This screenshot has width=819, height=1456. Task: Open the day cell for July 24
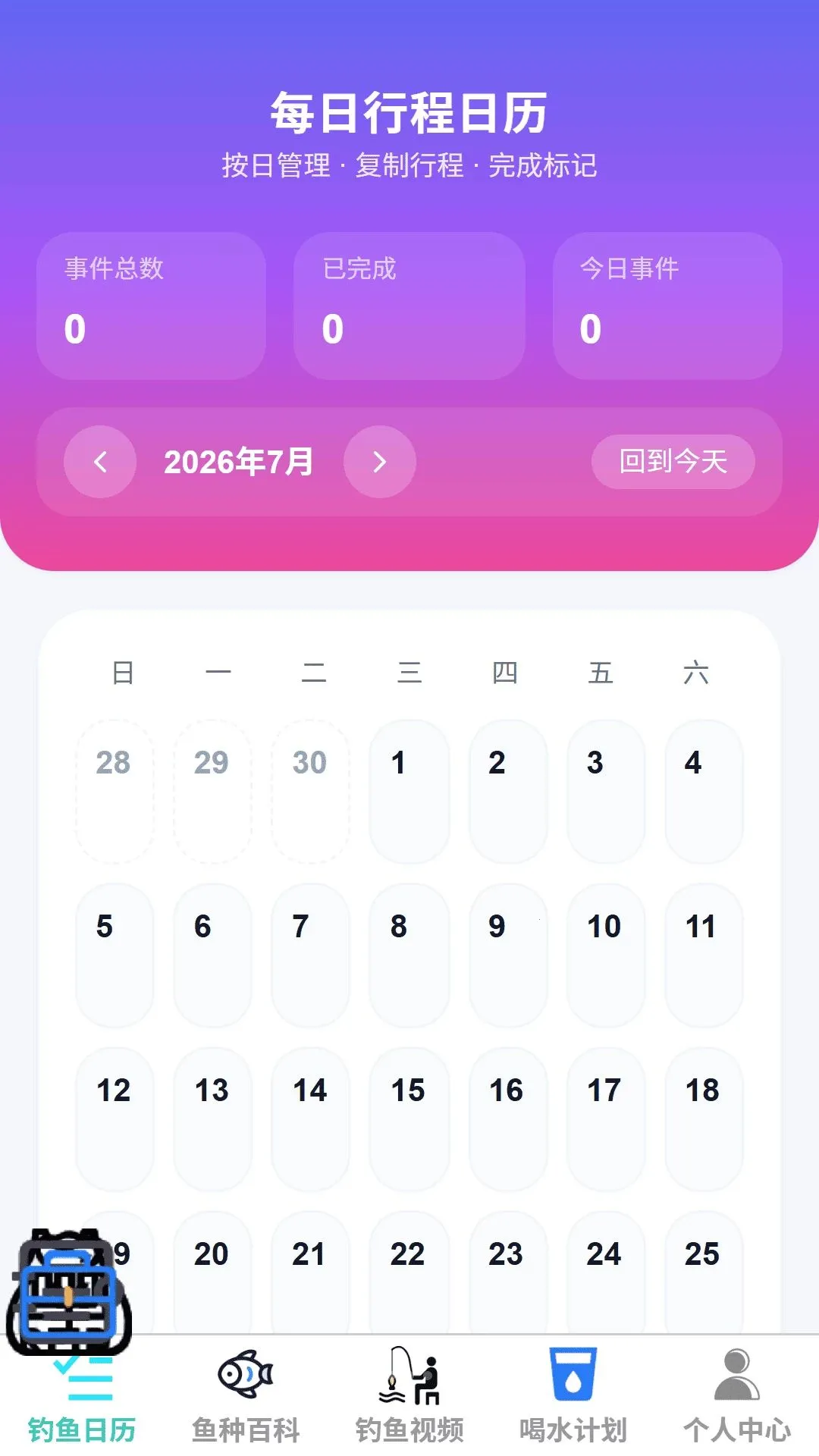coord(606,1272)
